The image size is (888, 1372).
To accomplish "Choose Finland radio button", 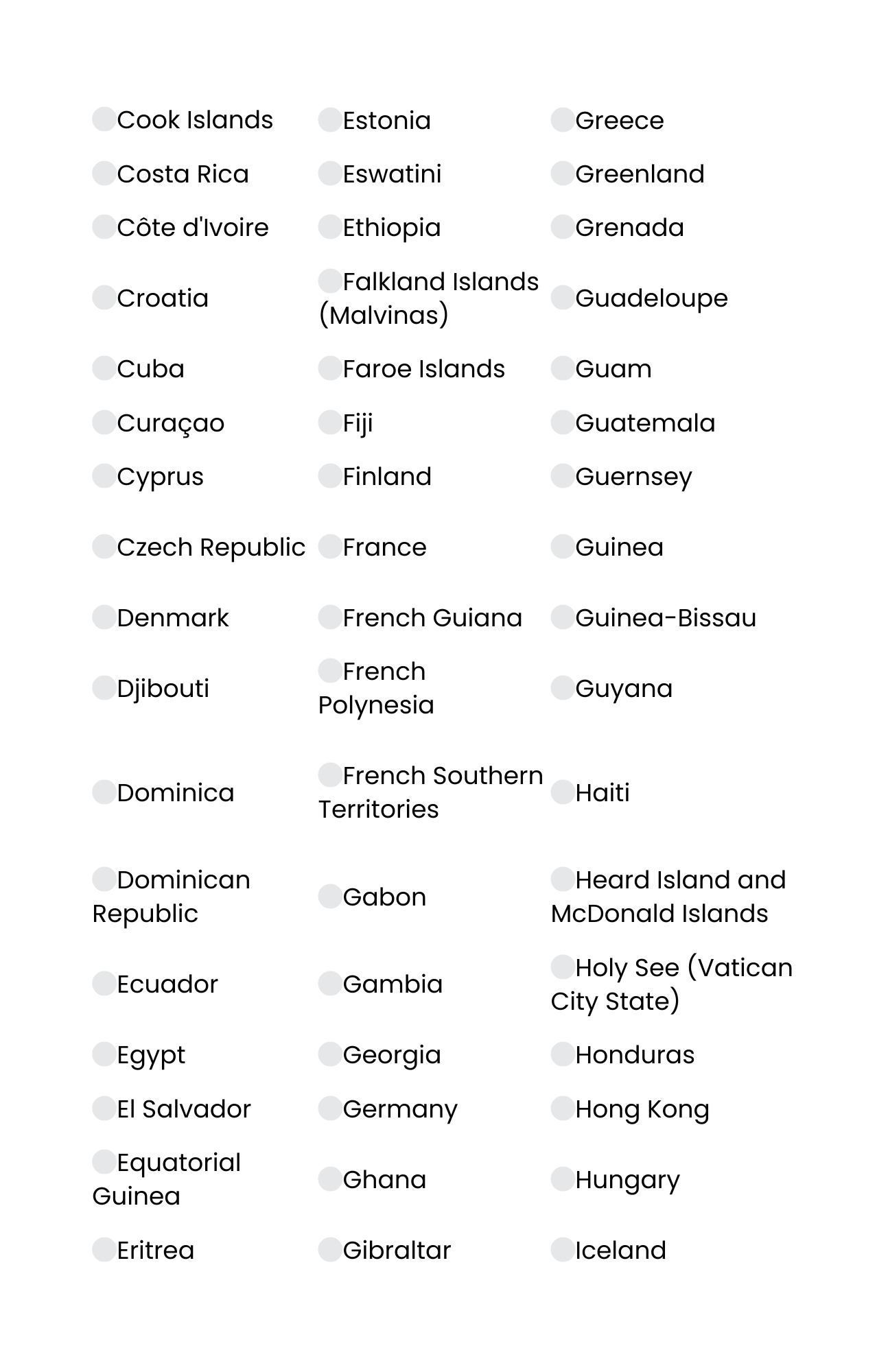I will [330, 476].
